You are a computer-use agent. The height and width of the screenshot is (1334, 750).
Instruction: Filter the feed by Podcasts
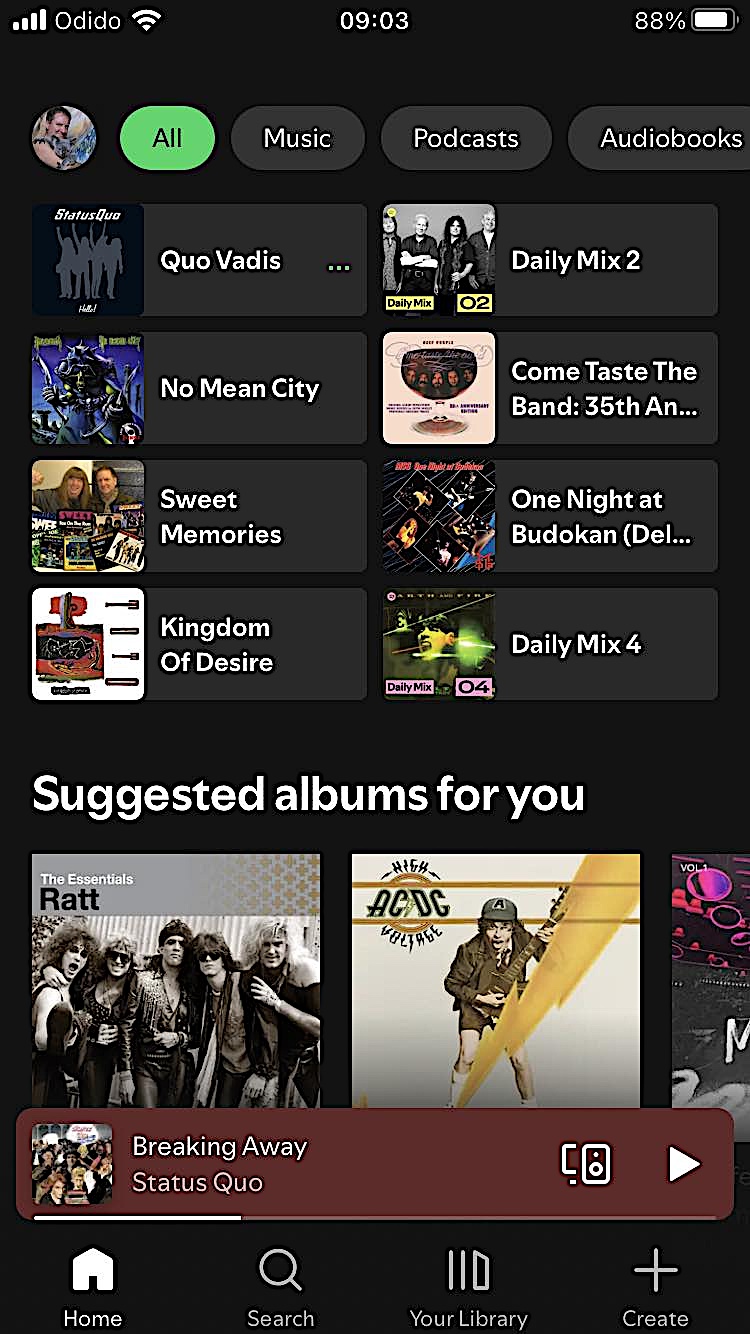click(x=466, y=138)
